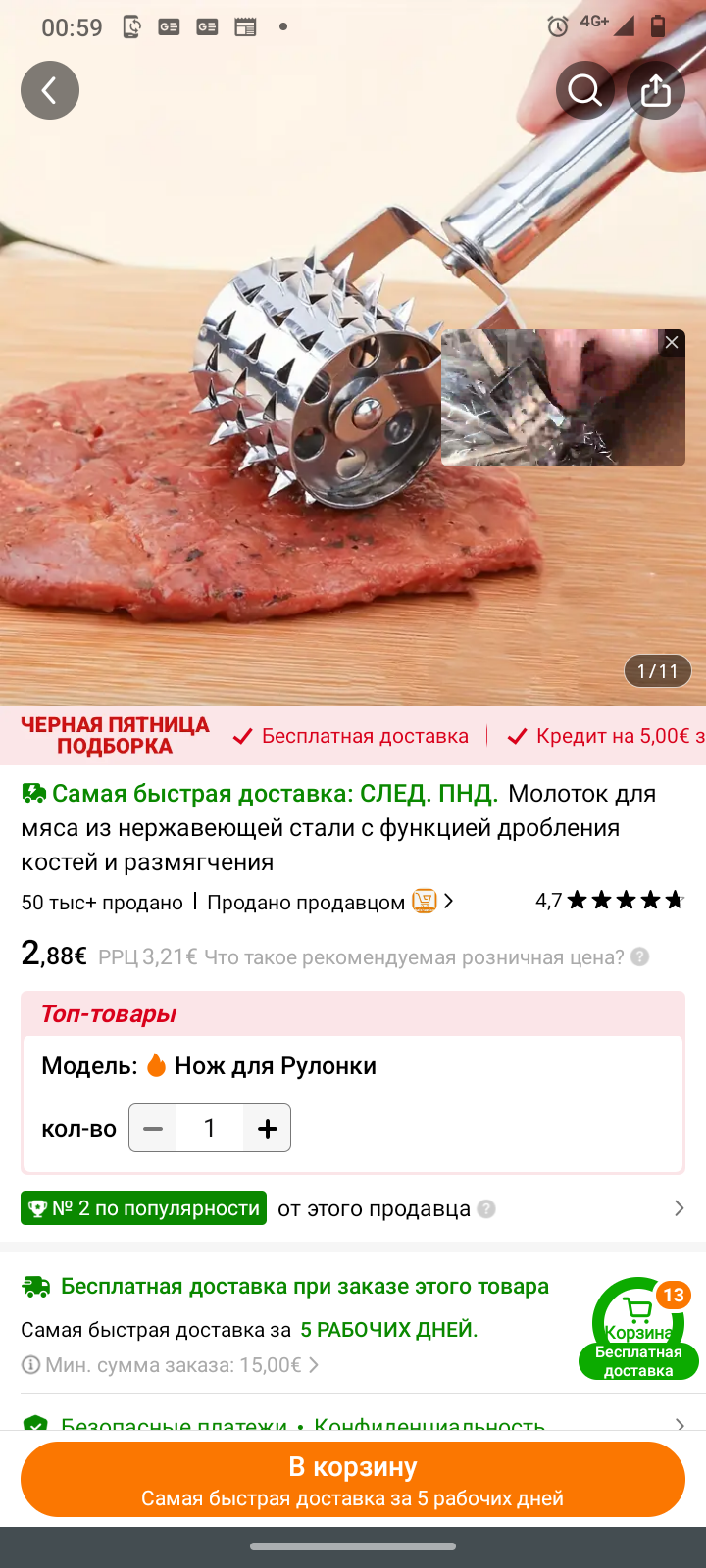Close the floating video preview
The image size is (706, 1568).
coord(672,342)
